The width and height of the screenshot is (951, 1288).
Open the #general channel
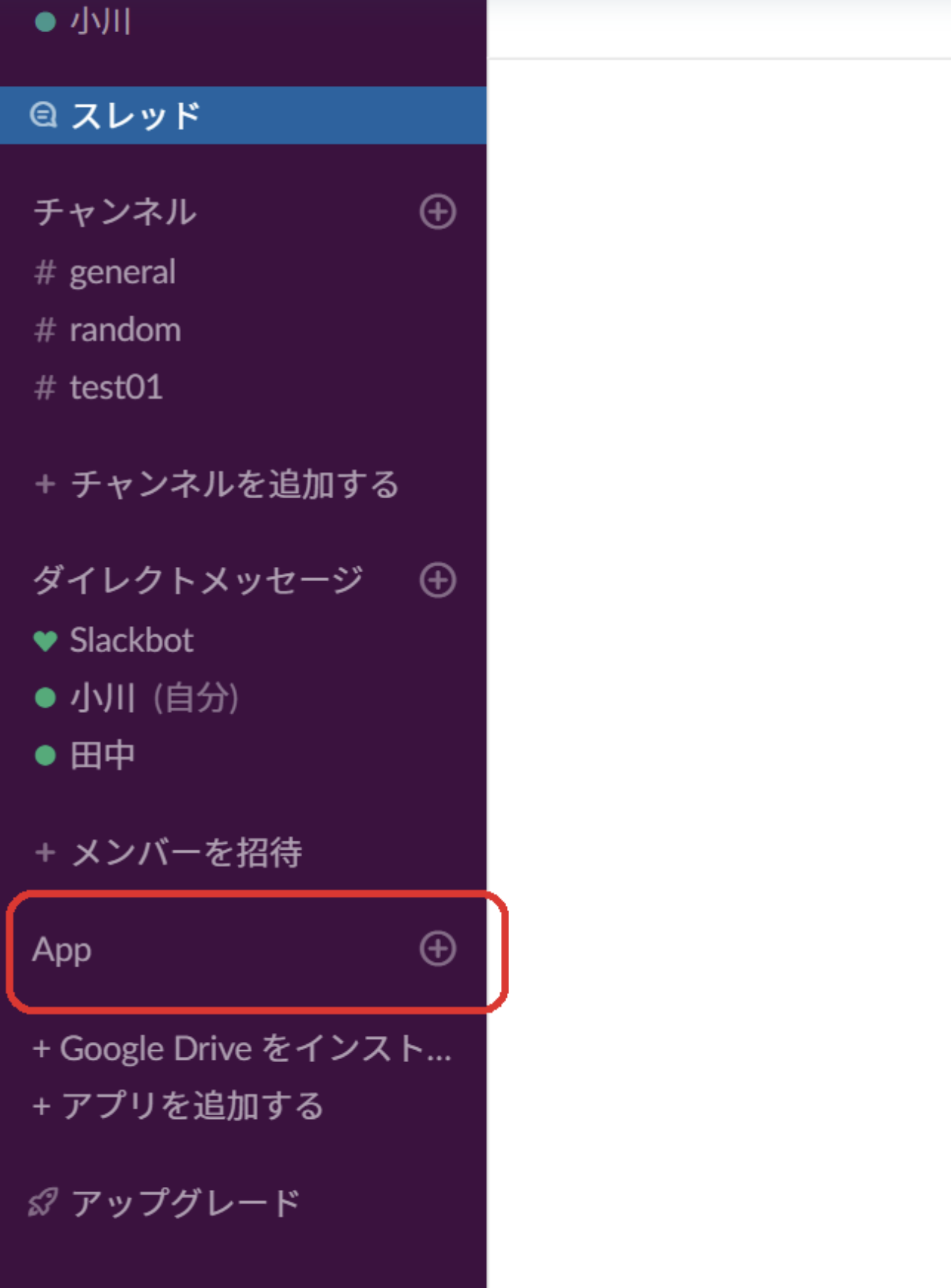(122, 272)
